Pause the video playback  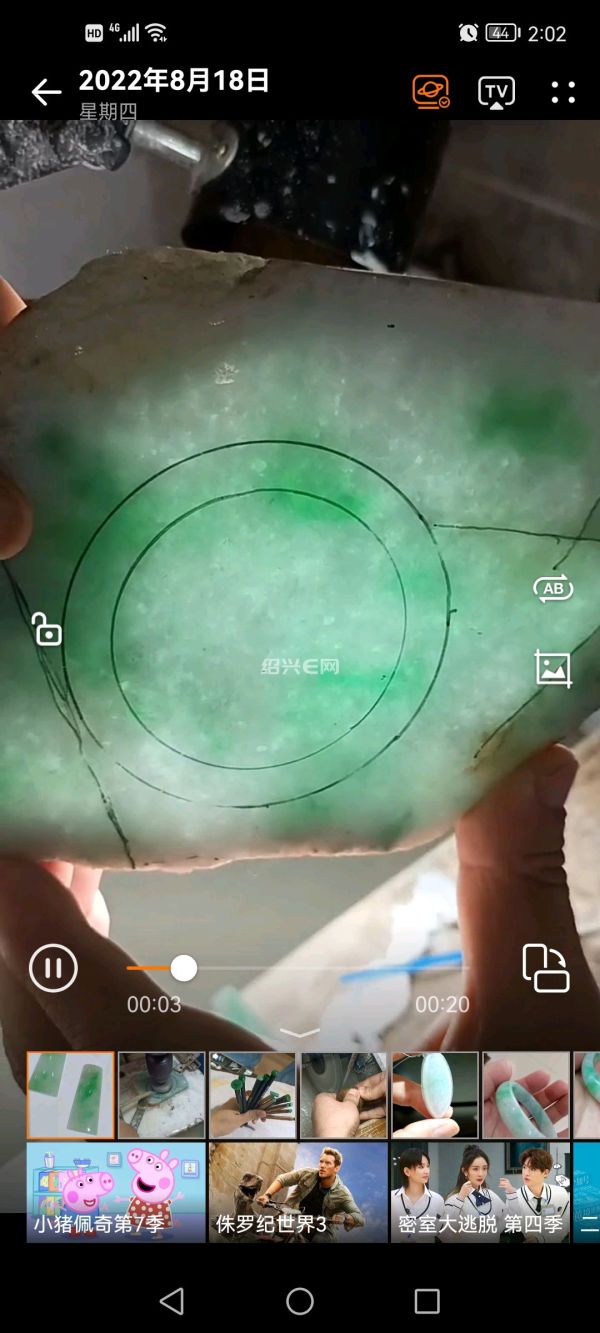pos(53,968)
